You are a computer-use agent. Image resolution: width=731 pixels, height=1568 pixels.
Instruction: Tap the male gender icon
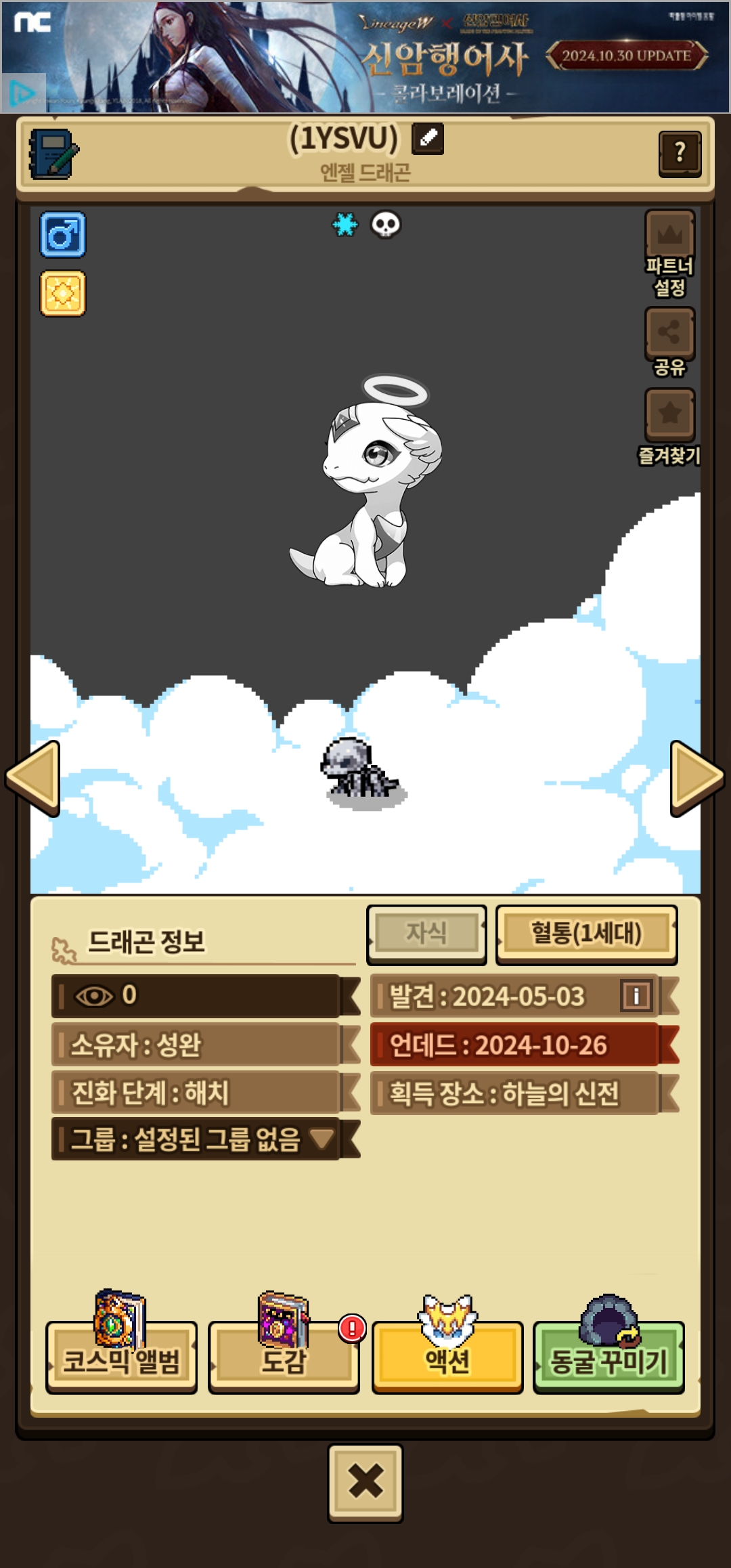tap(63, 235)
